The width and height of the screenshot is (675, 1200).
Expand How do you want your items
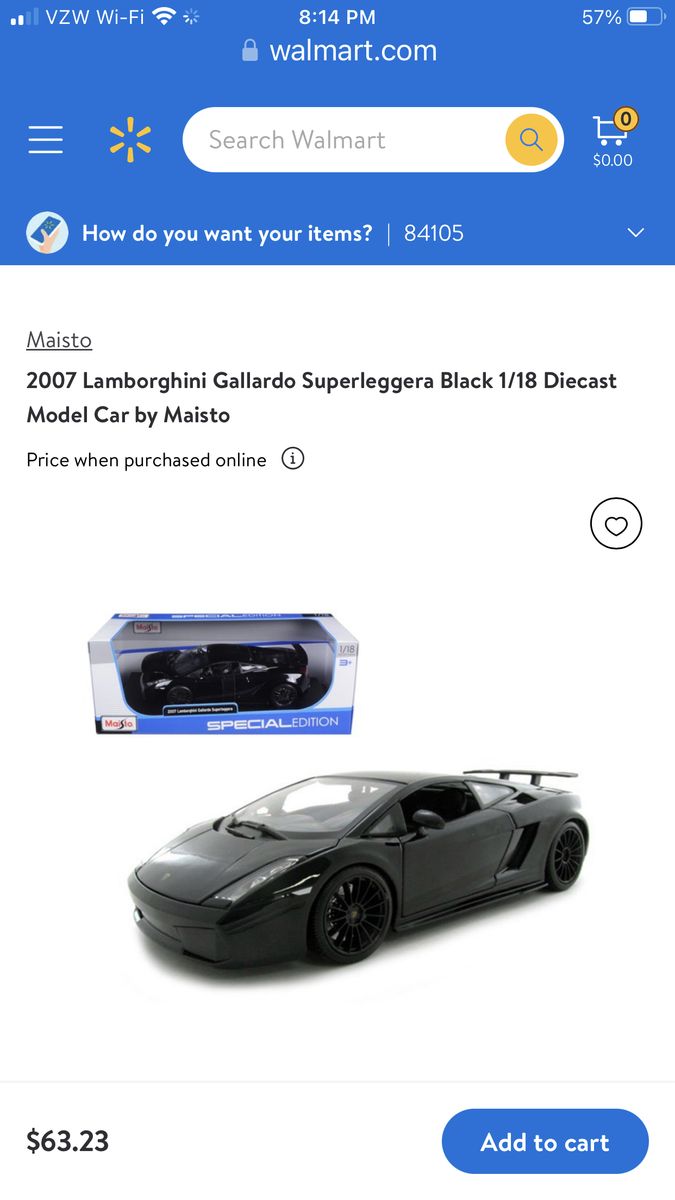(x=635, y=233)
